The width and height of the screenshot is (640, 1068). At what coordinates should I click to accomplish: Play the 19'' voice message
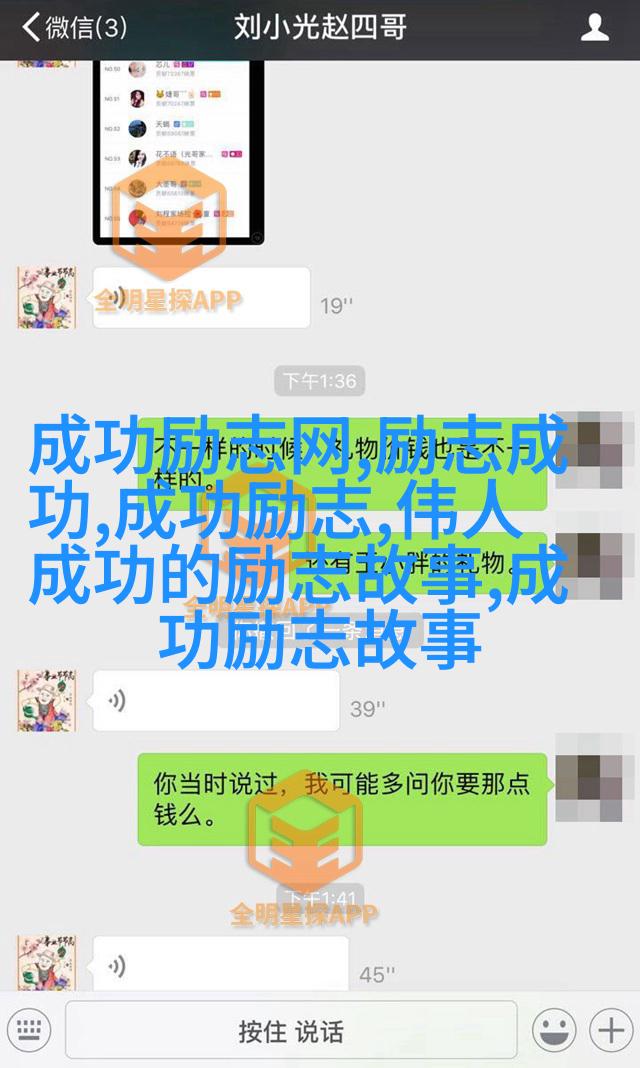200,298
